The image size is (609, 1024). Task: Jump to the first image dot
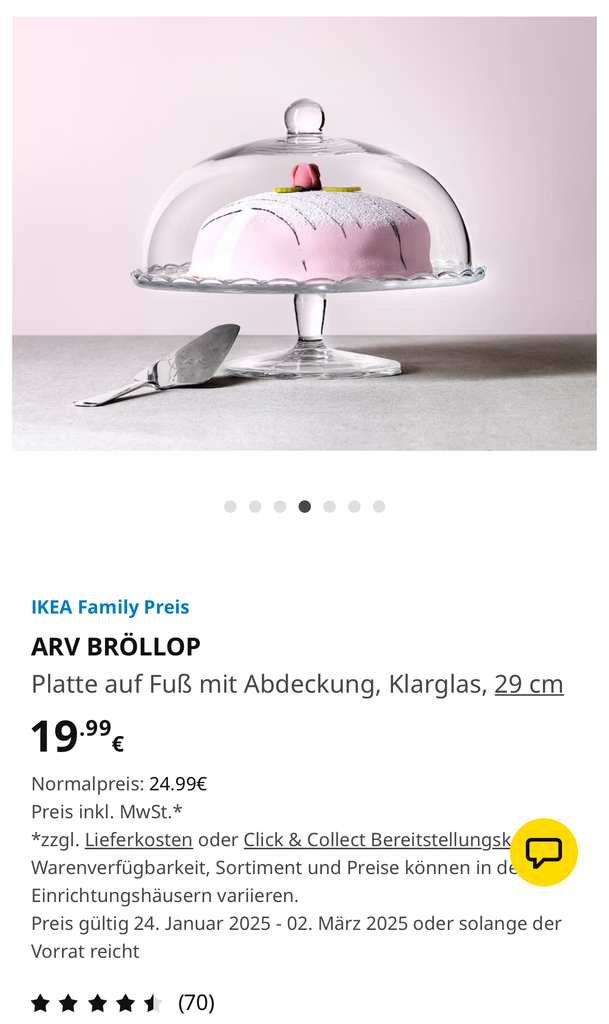230,506
